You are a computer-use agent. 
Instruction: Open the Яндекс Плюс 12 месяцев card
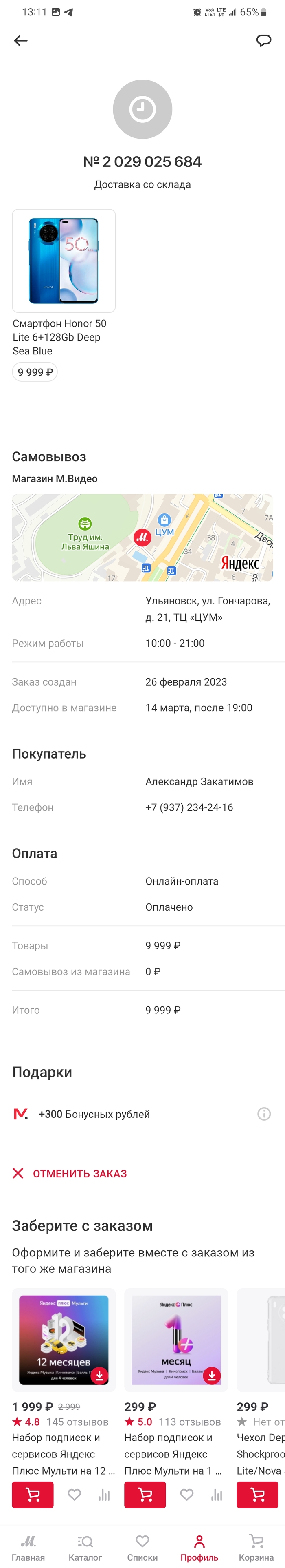(x=64, y=1339)
